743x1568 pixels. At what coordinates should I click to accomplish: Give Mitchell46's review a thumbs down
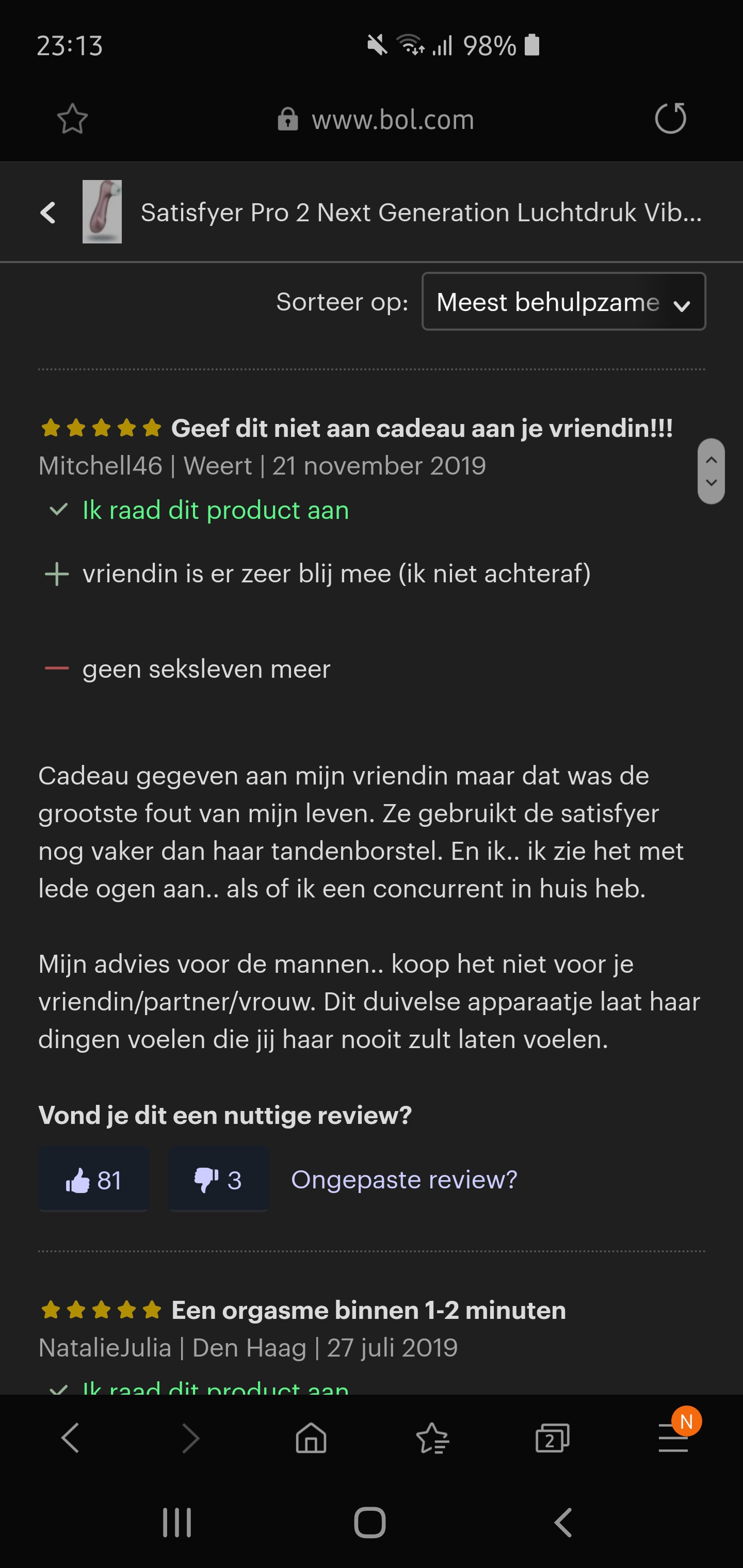click(219, 1180)
